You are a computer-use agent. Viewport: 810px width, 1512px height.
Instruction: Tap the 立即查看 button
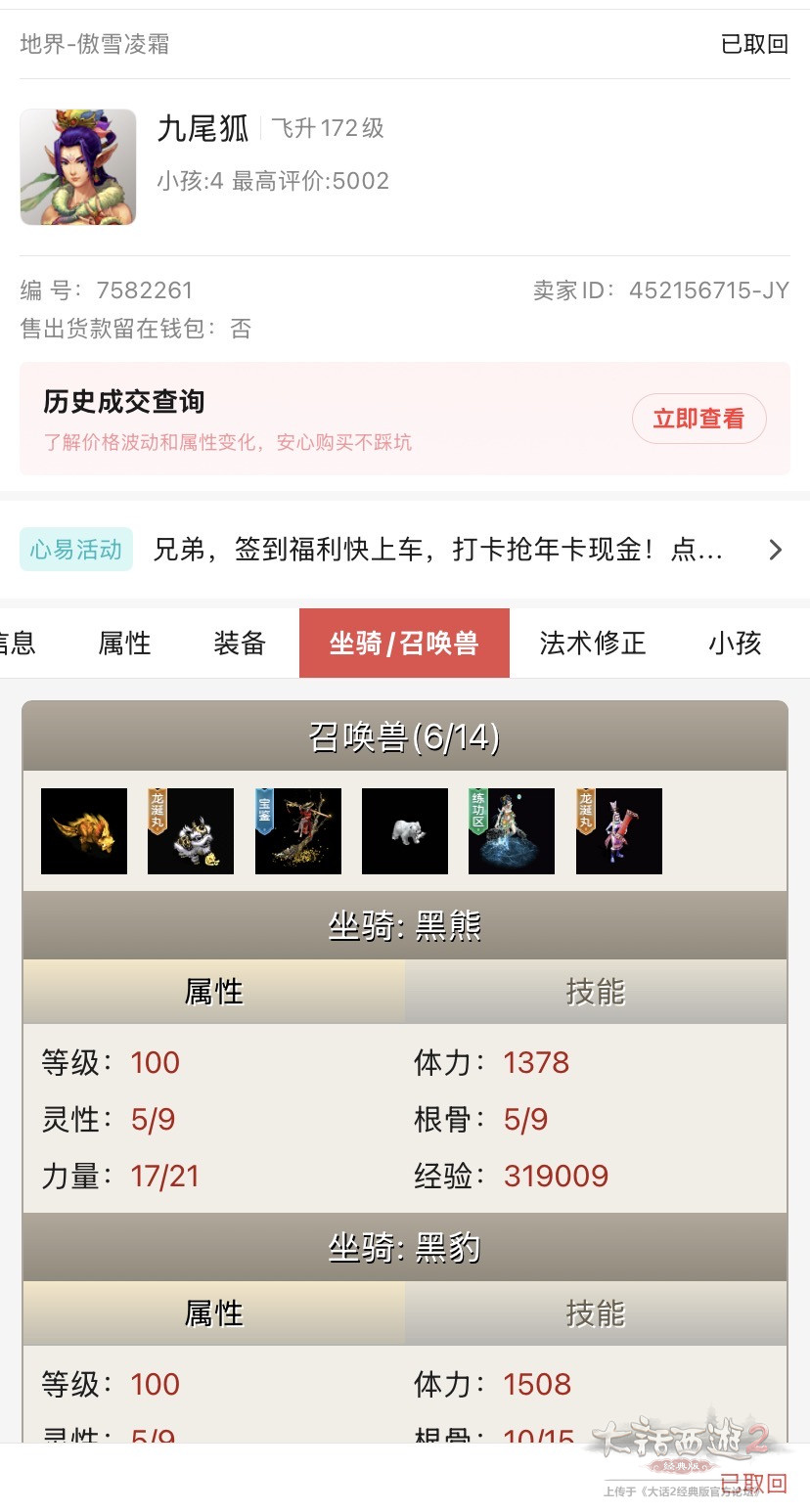pyautogui.click(x=698, y=419)
